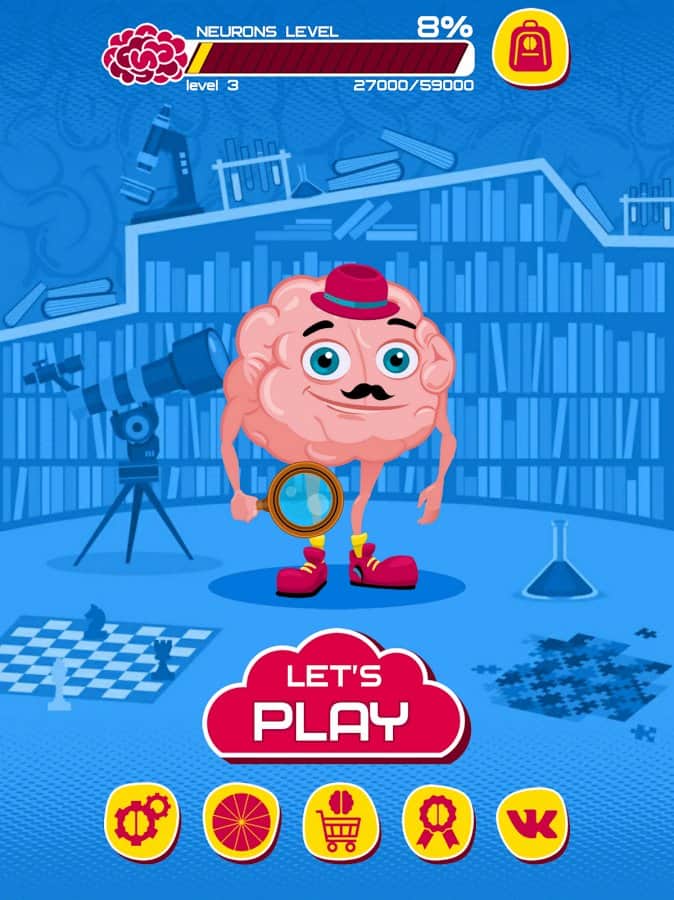Tap the segmented wheel icon
Image resolution: width=674 pixels, height=900 pixels.
[241, 822]
